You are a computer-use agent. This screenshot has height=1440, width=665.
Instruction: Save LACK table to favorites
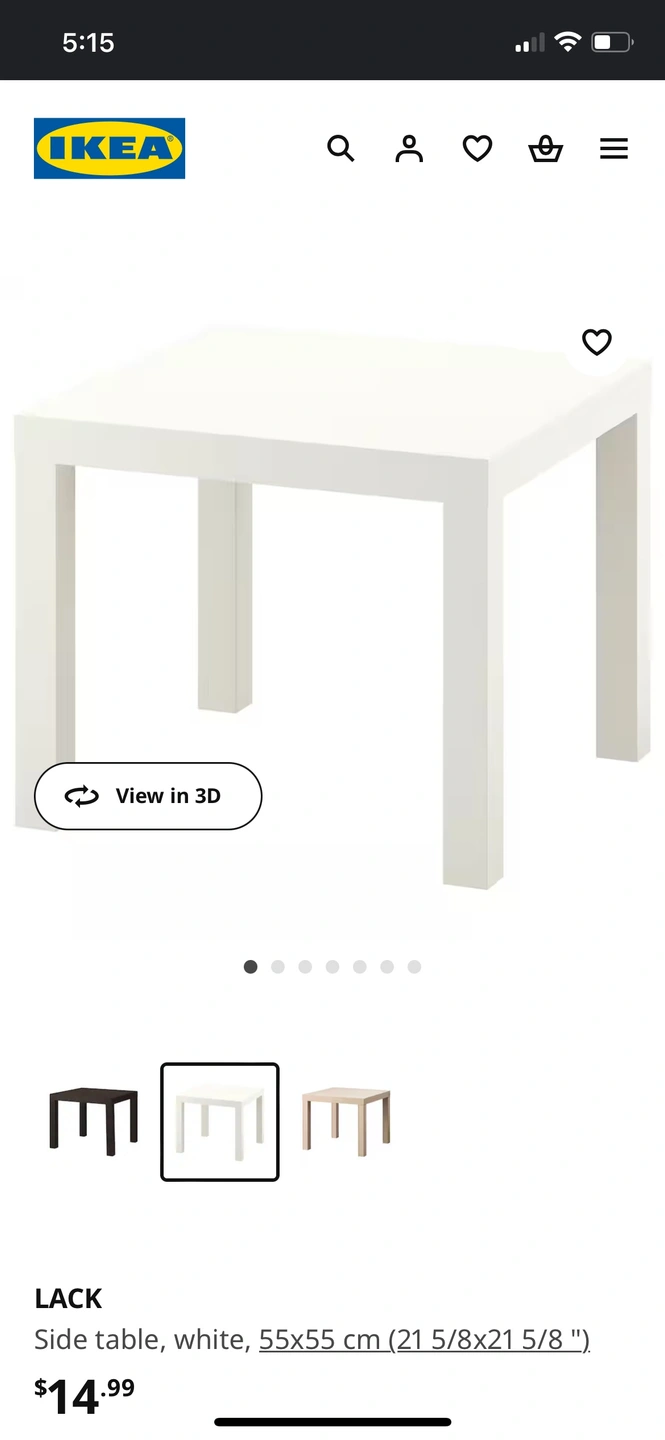pyautogui.click(x=597, y=342)
